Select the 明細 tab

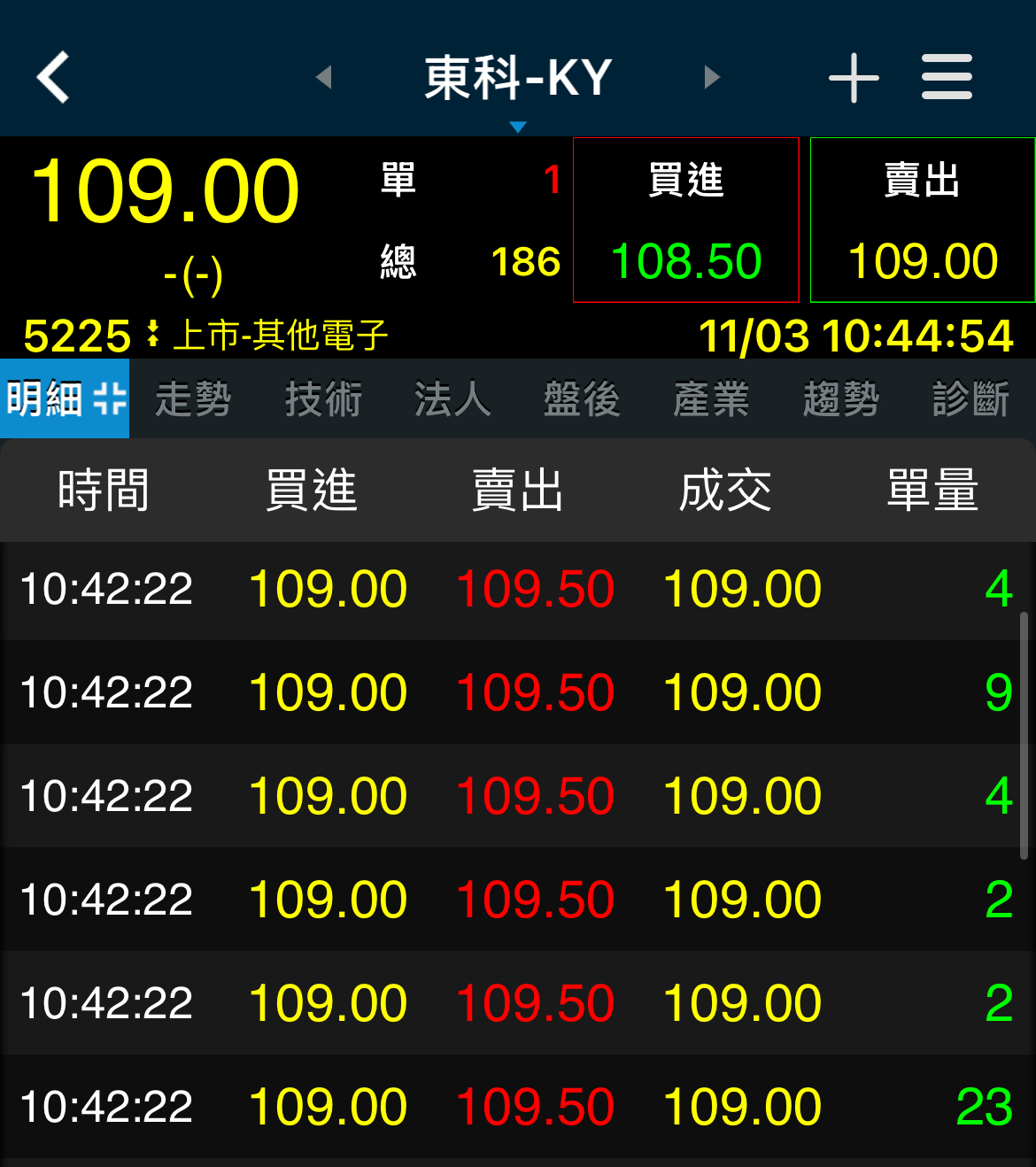click(x=65, y=399)
